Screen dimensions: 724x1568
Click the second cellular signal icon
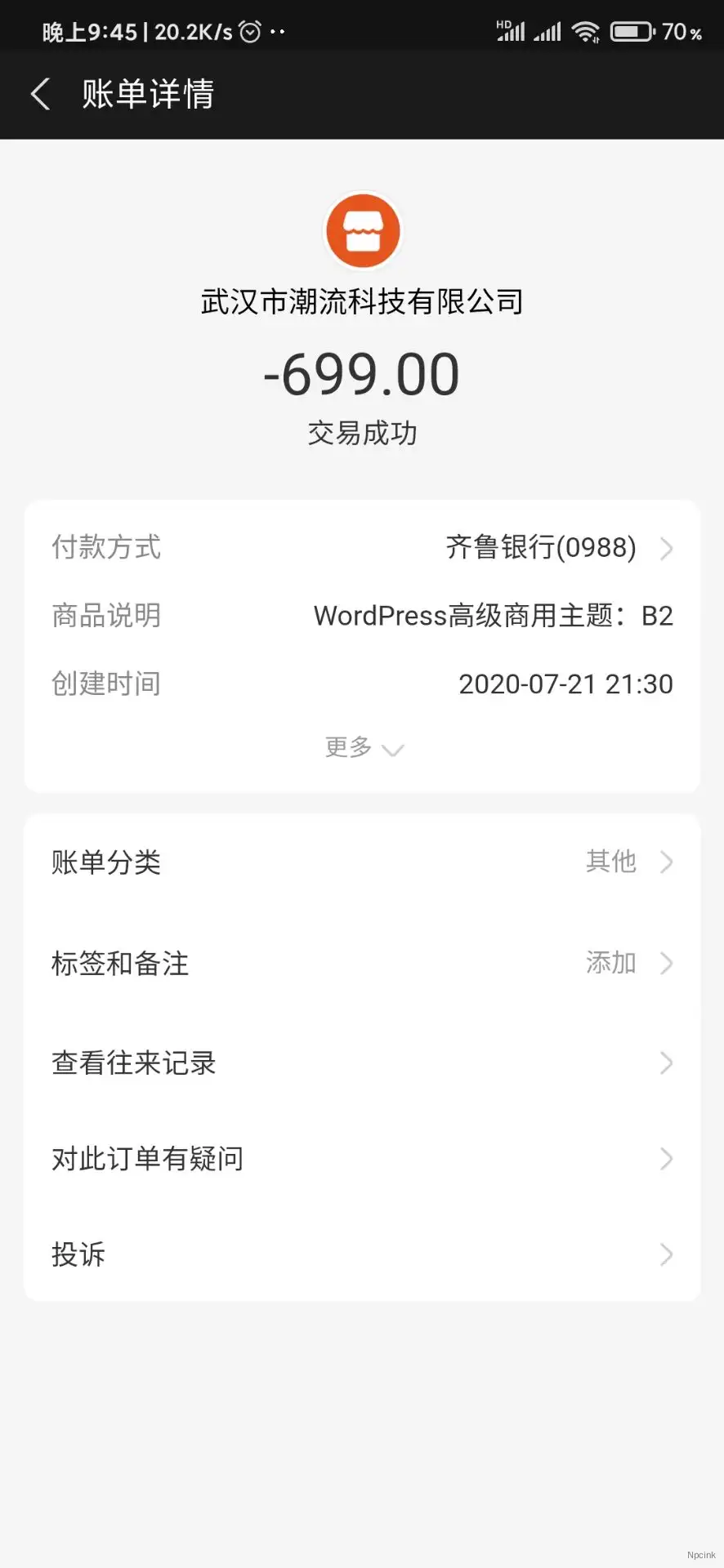point(547,31)
